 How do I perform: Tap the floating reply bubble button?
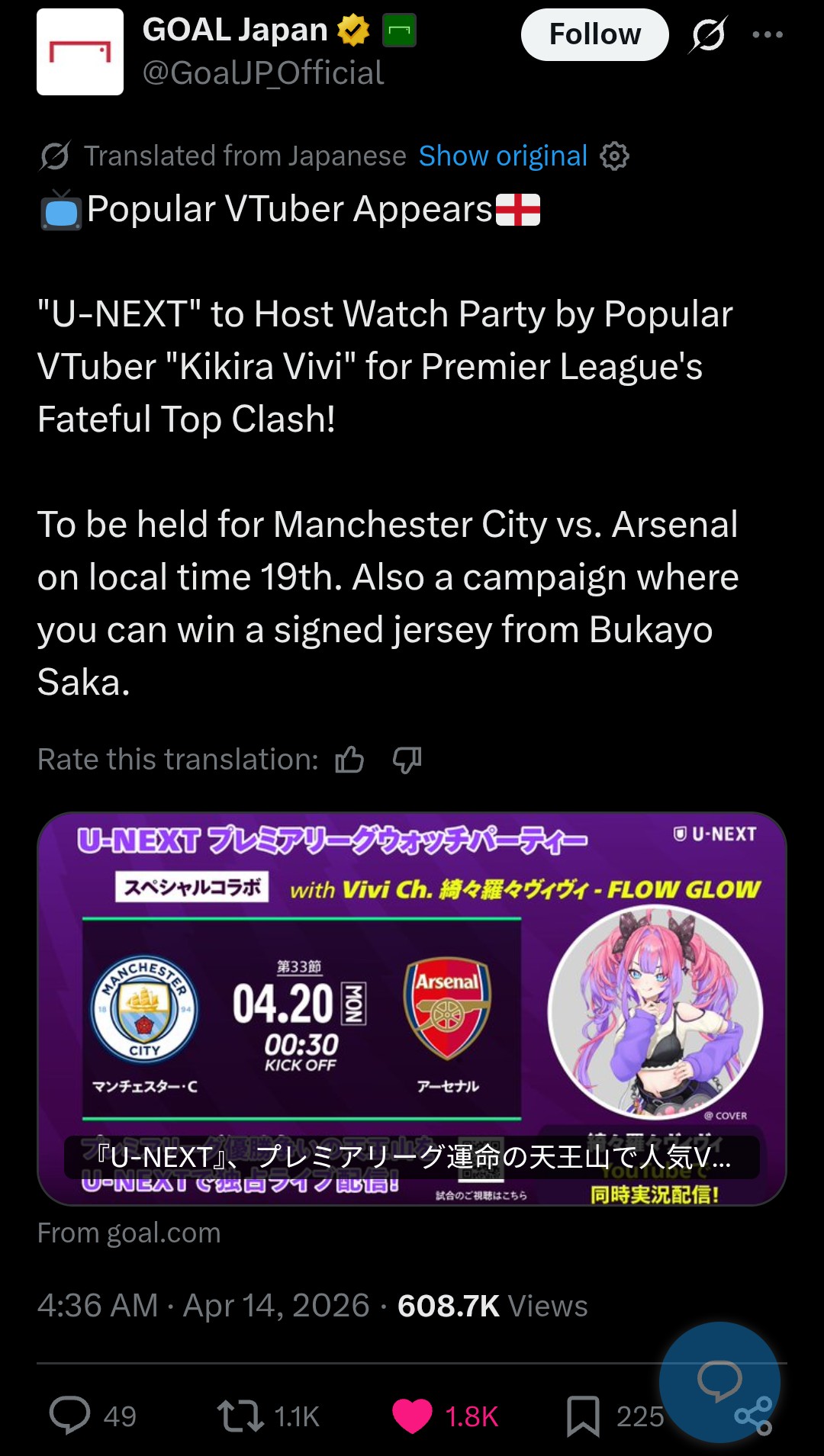pyautogui.click(x=718, y=1379)
